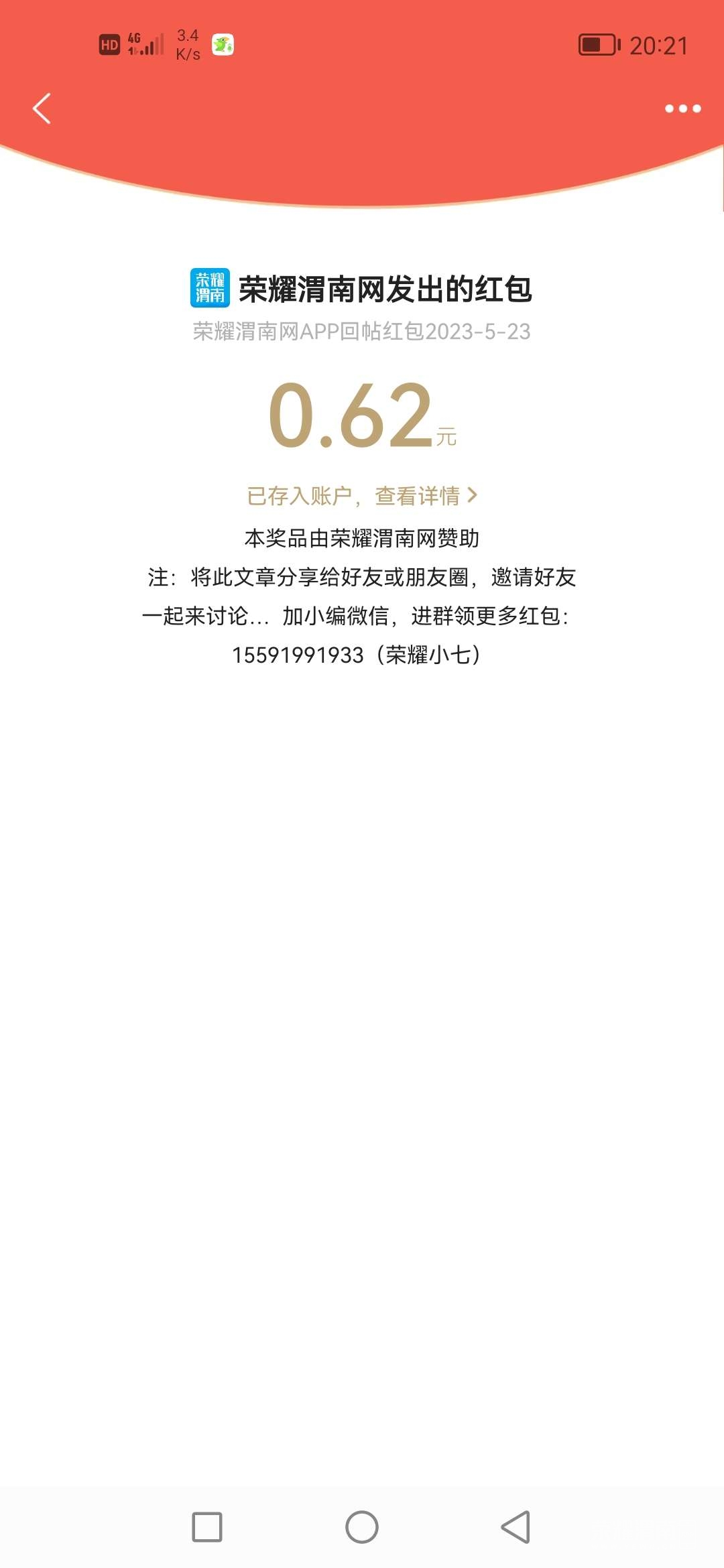Open the three-dot overflow menu
This screenshot has height=1568, width=724.
(682, 109)
